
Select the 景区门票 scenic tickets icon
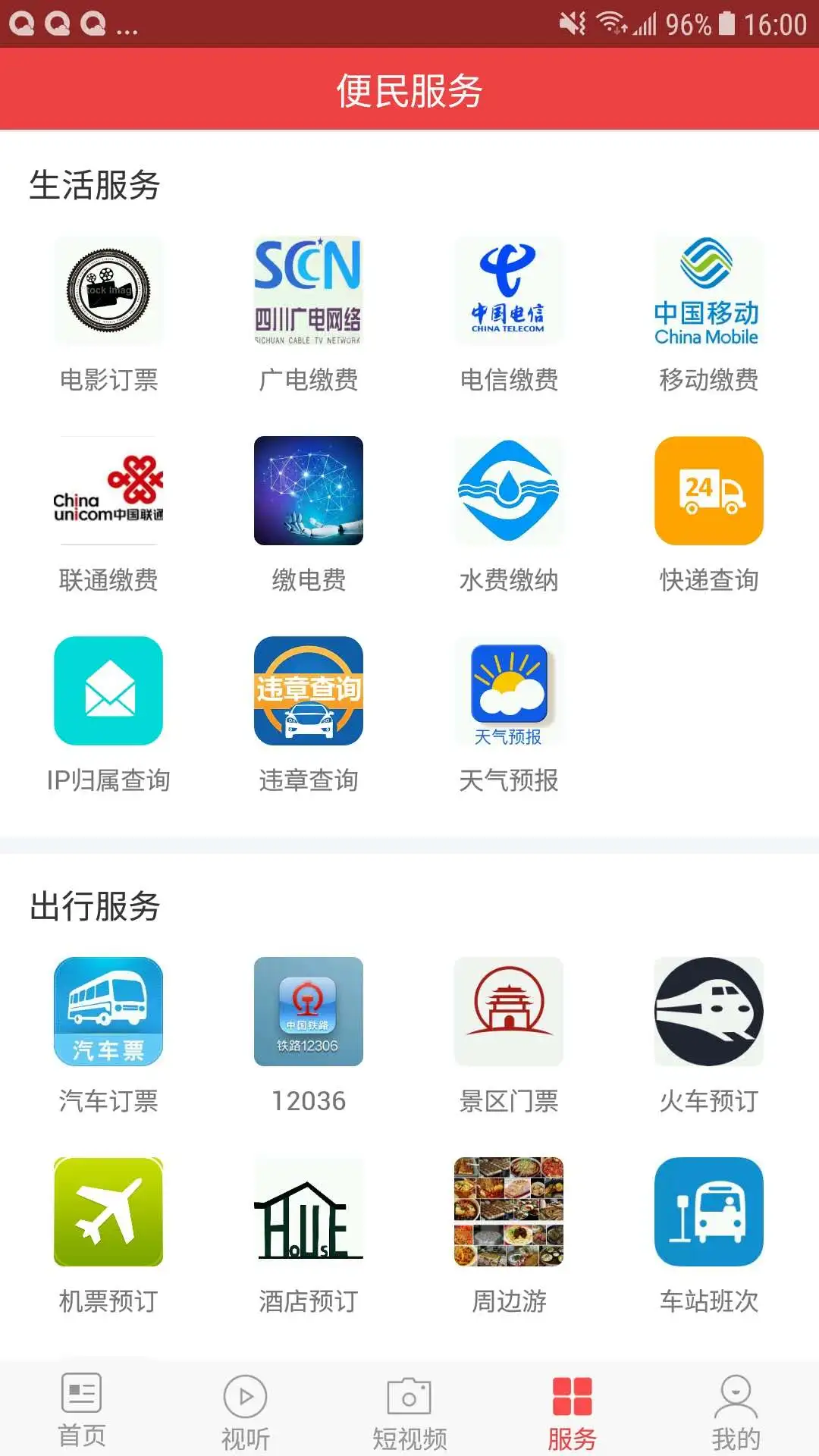tap(508, 1012)
